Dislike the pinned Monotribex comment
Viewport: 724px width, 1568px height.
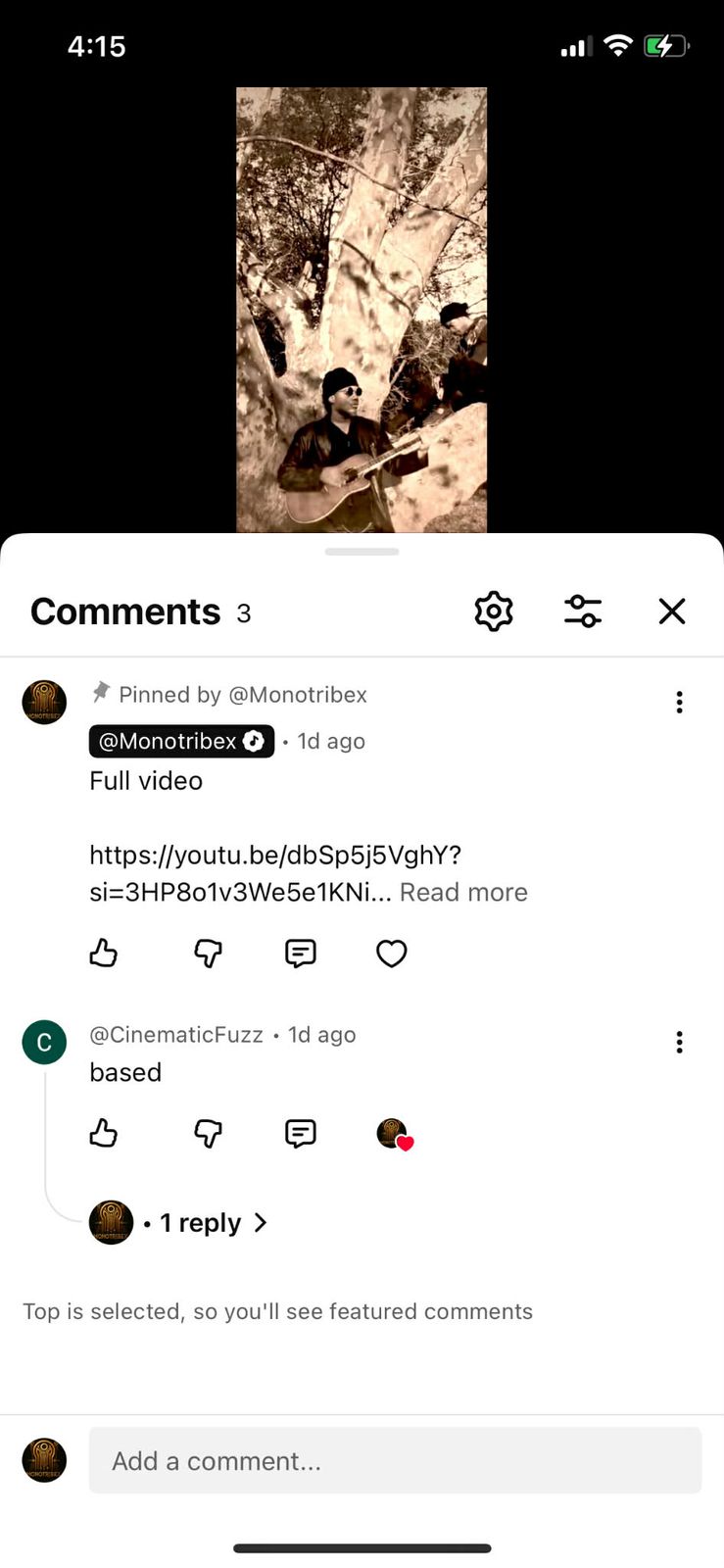click(x=208, y=953)
